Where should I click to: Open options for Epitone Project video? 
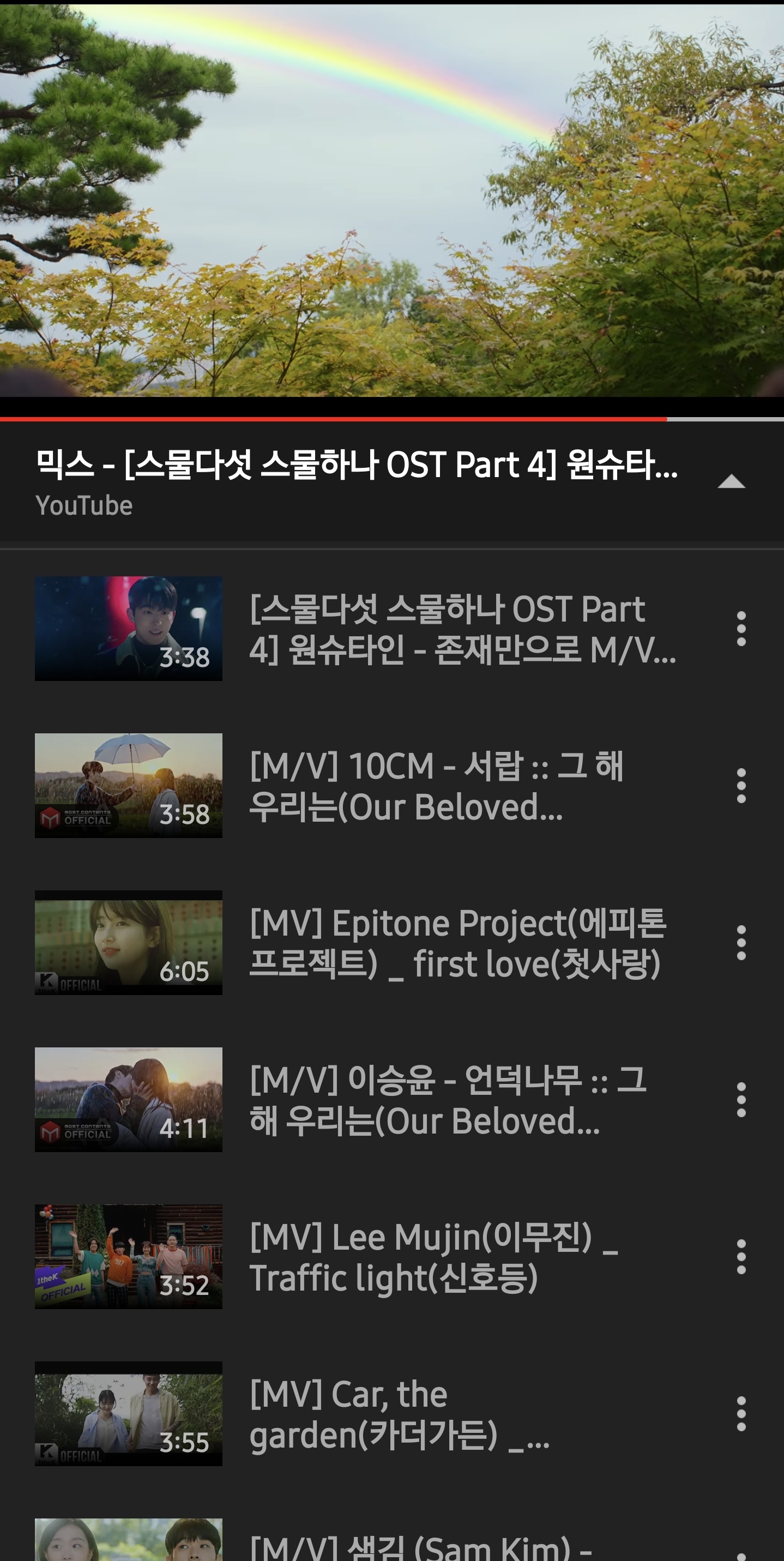740,942
